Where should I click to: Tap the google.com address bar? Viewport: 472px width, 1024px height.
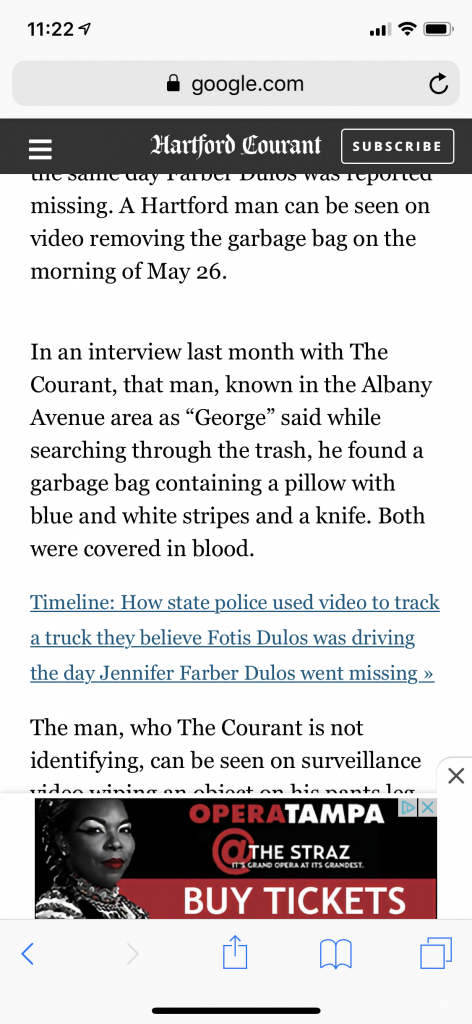[x=236, y=84]
